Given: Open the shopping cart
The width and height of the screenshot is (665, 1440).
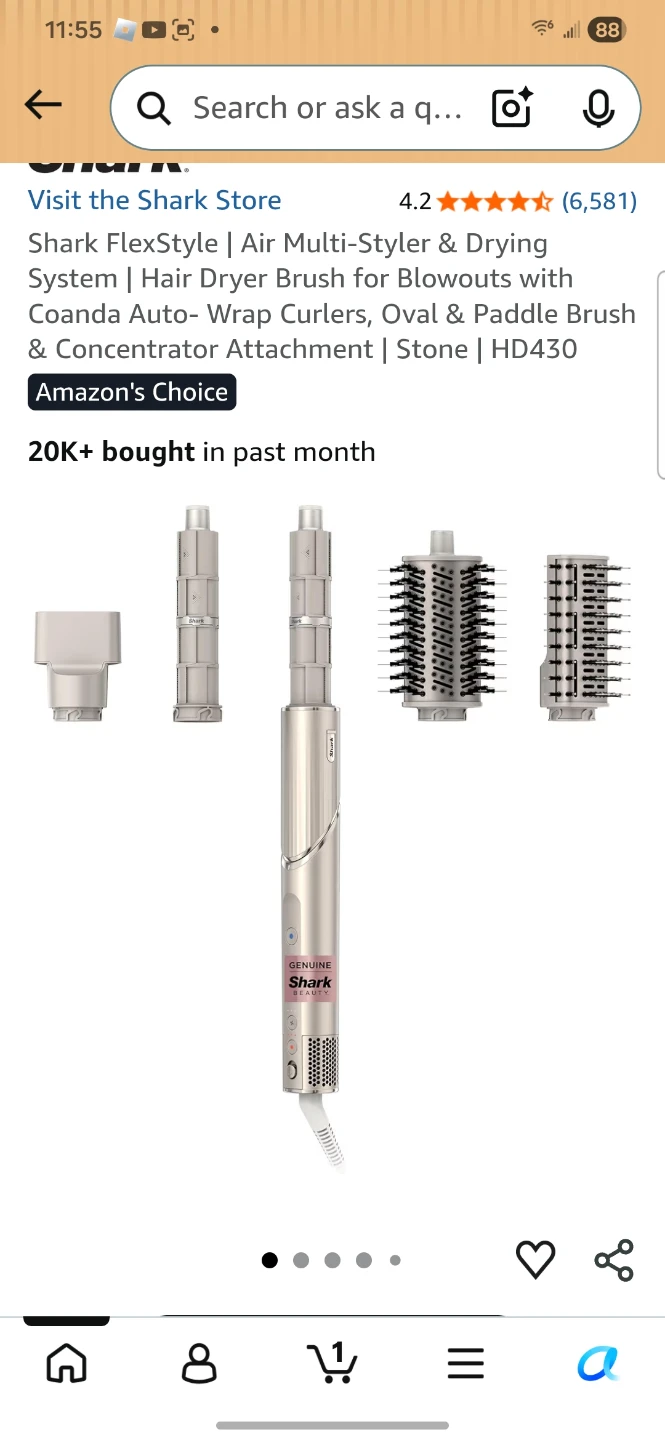Looking at the screenshot, I should pos(332,1362).
